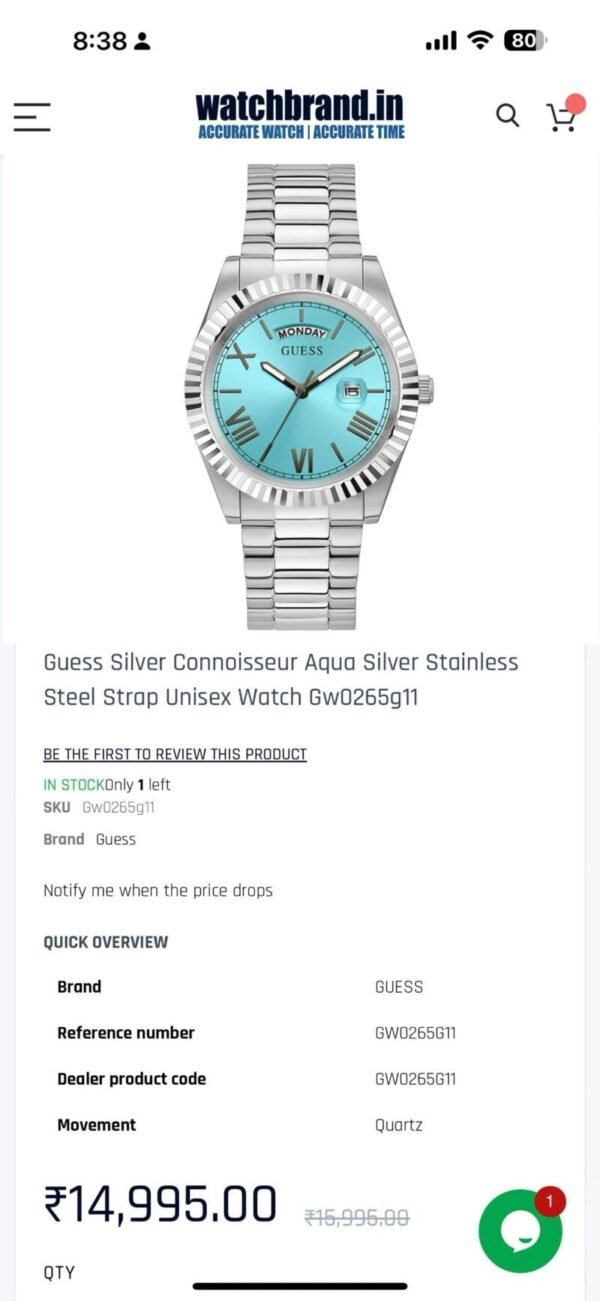Image resolution: width=600 pixels, height=1301 pixels.
Task: Tap Be the first to review this product
Action: (x=175, y=754)
